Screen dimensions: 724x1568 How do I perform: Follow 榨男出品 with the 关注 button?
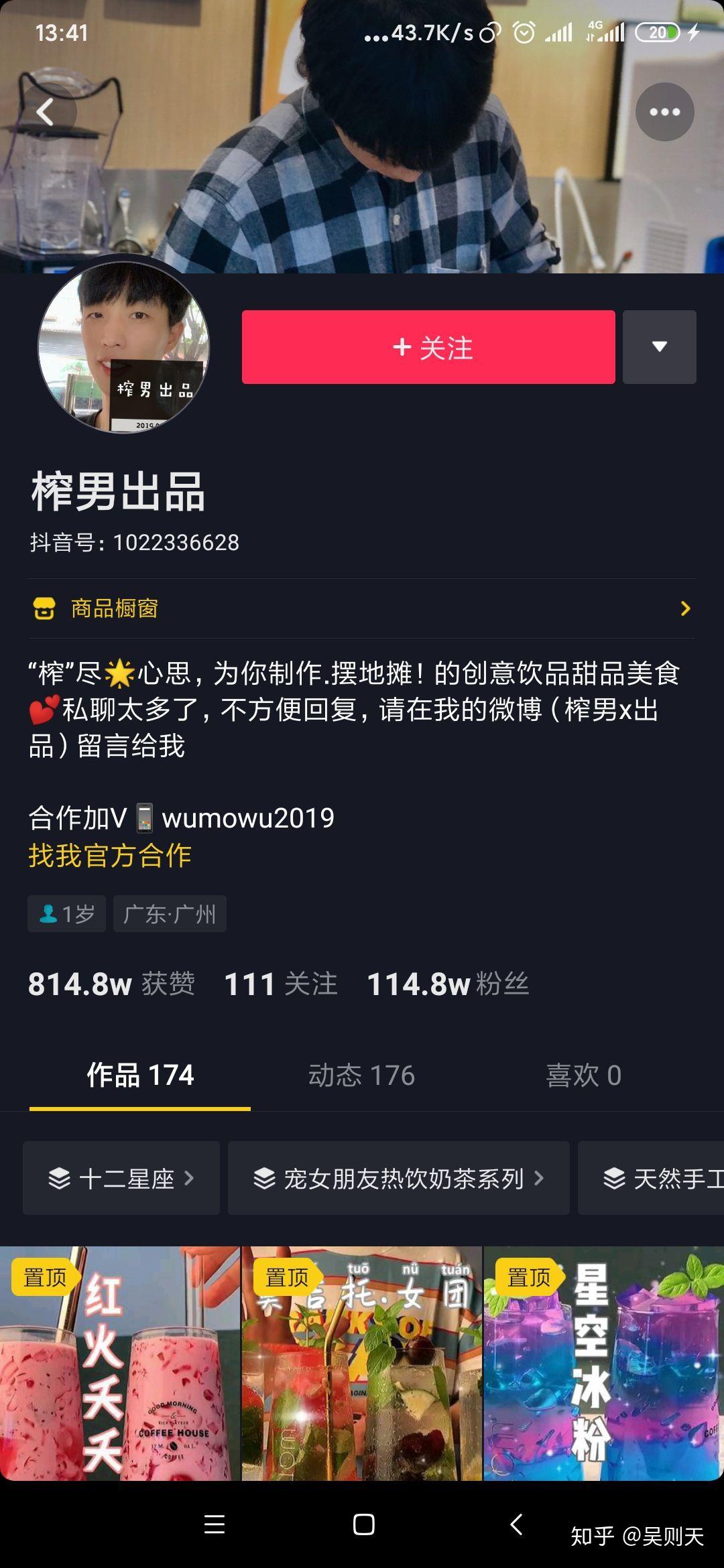click(428, 347)
